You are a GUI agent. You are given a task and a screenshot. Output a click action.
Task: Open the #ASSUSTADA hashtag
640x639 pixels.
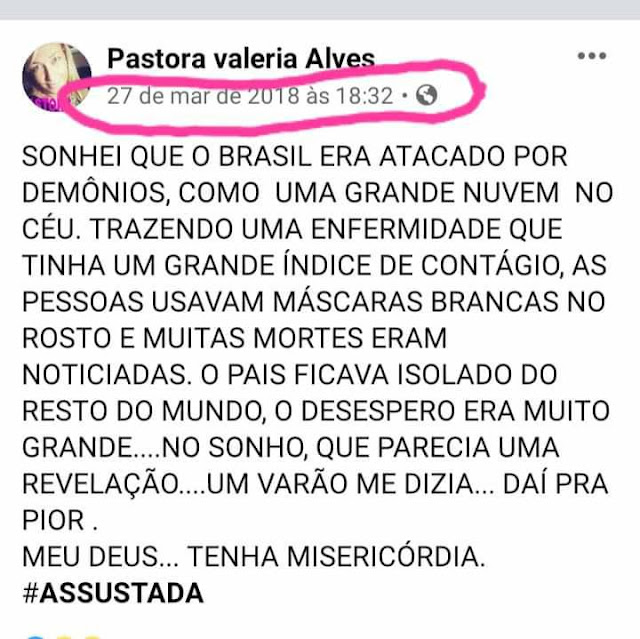[x=112, y=593]
